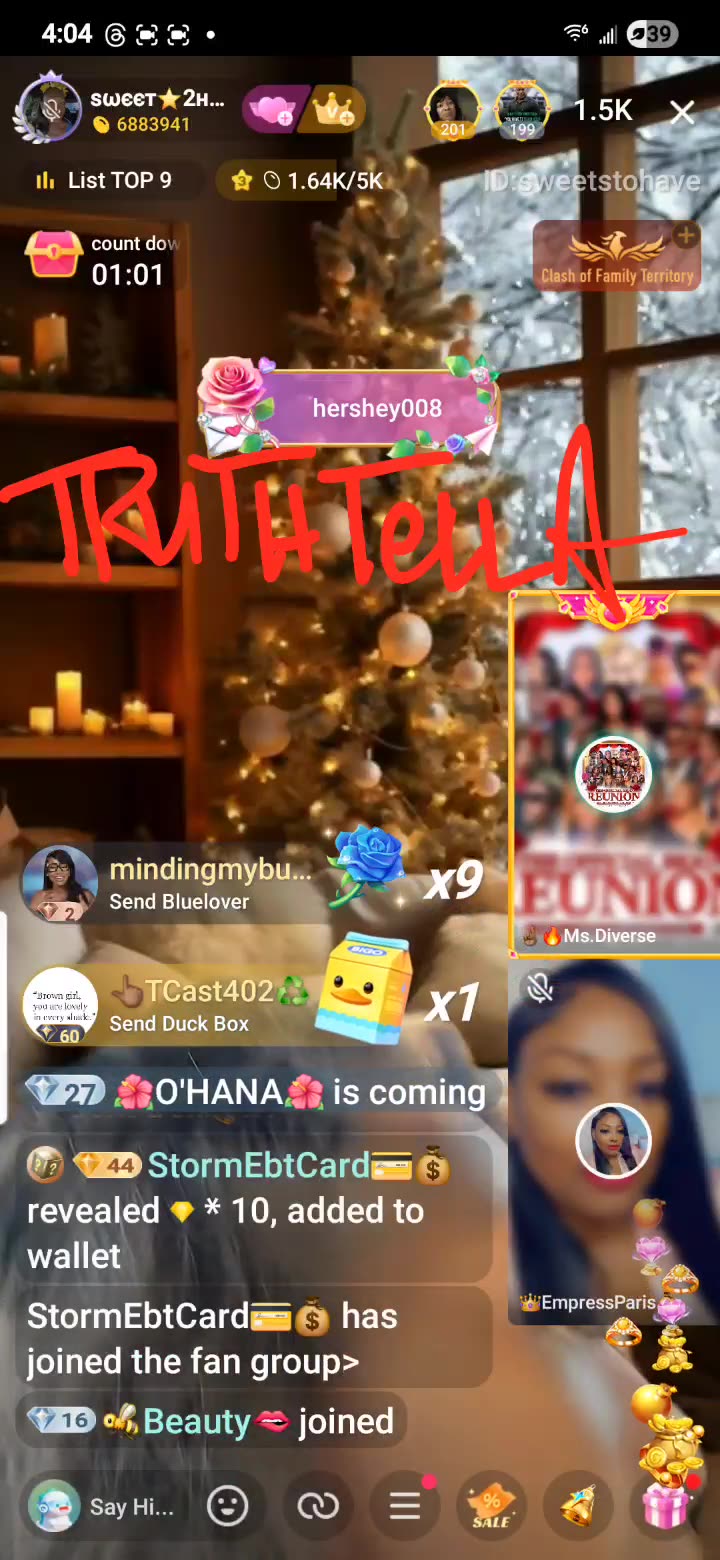720x1560 pixels.
Task: Open mindingmybu... sender profile
Action: pos(60,882)
